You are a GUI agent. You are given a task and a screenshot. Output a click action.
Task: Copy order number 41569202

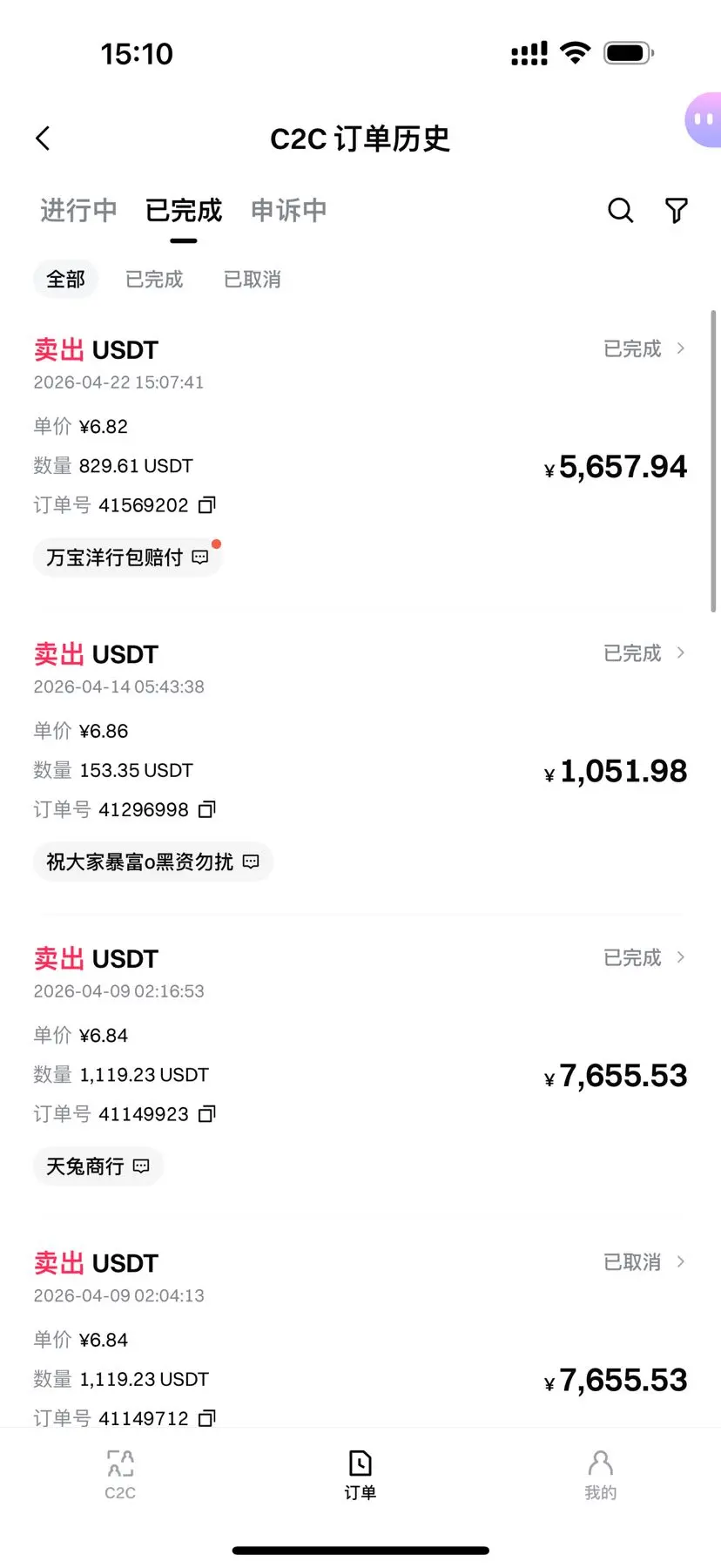click(x=207, y=505)
